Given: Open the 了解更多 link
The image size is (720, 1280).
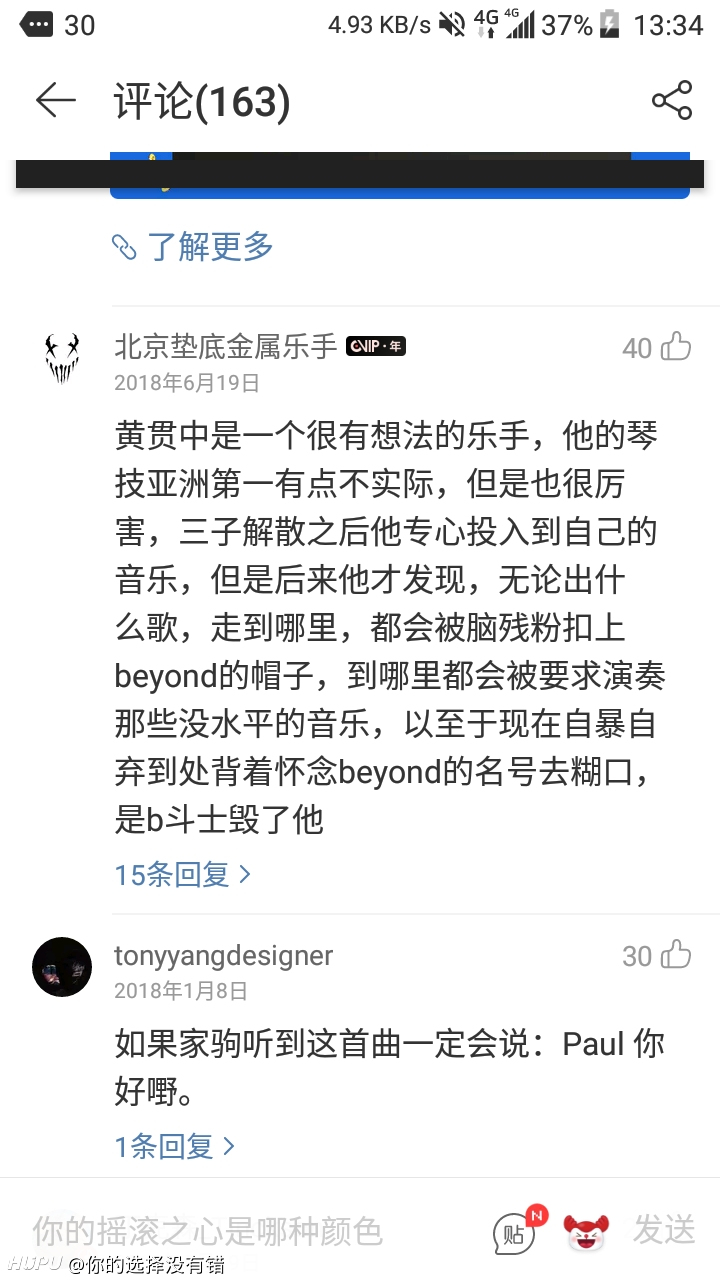Looking at the screenshot, I should pos(192,246).
